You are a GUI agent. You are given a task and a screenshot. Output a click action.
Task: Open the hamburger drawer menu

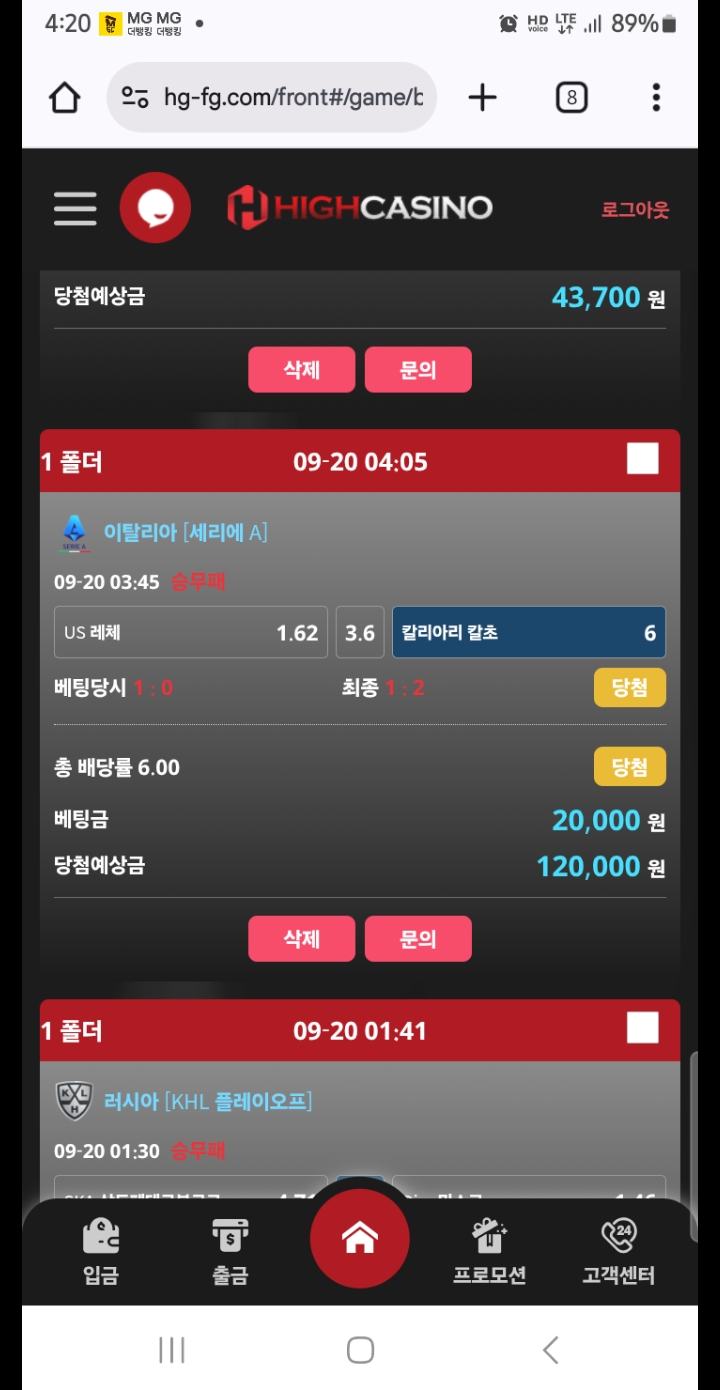75,208
